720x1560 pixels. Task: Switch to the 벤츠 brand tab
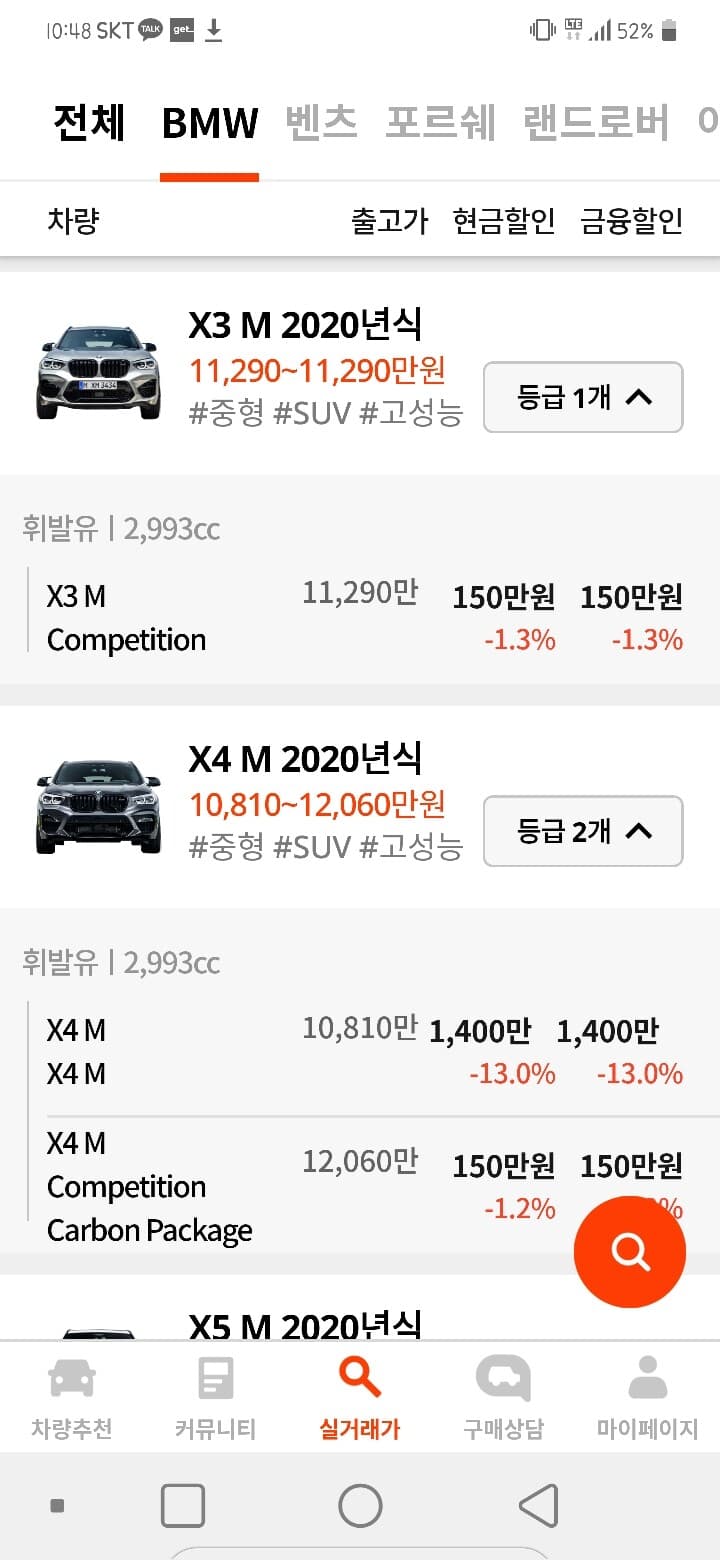pyautogui.click(x=321, y=124)
